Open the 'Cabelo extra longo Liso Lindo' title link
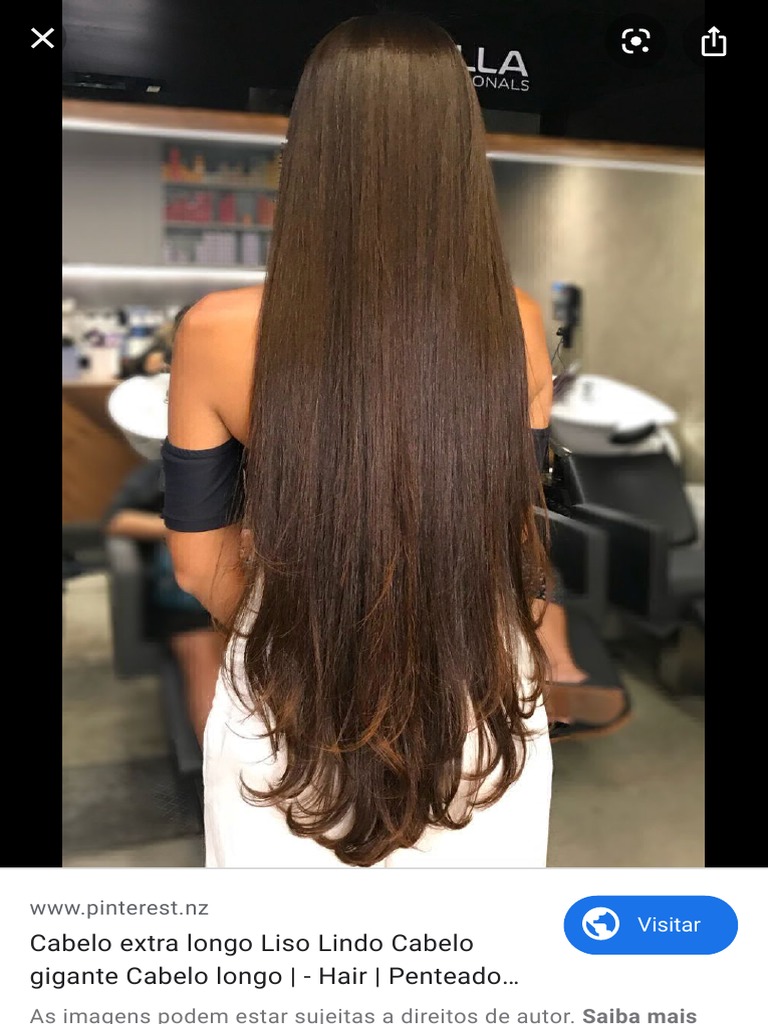The height and width of the screenshot is (1024, 768). [252, 943]
